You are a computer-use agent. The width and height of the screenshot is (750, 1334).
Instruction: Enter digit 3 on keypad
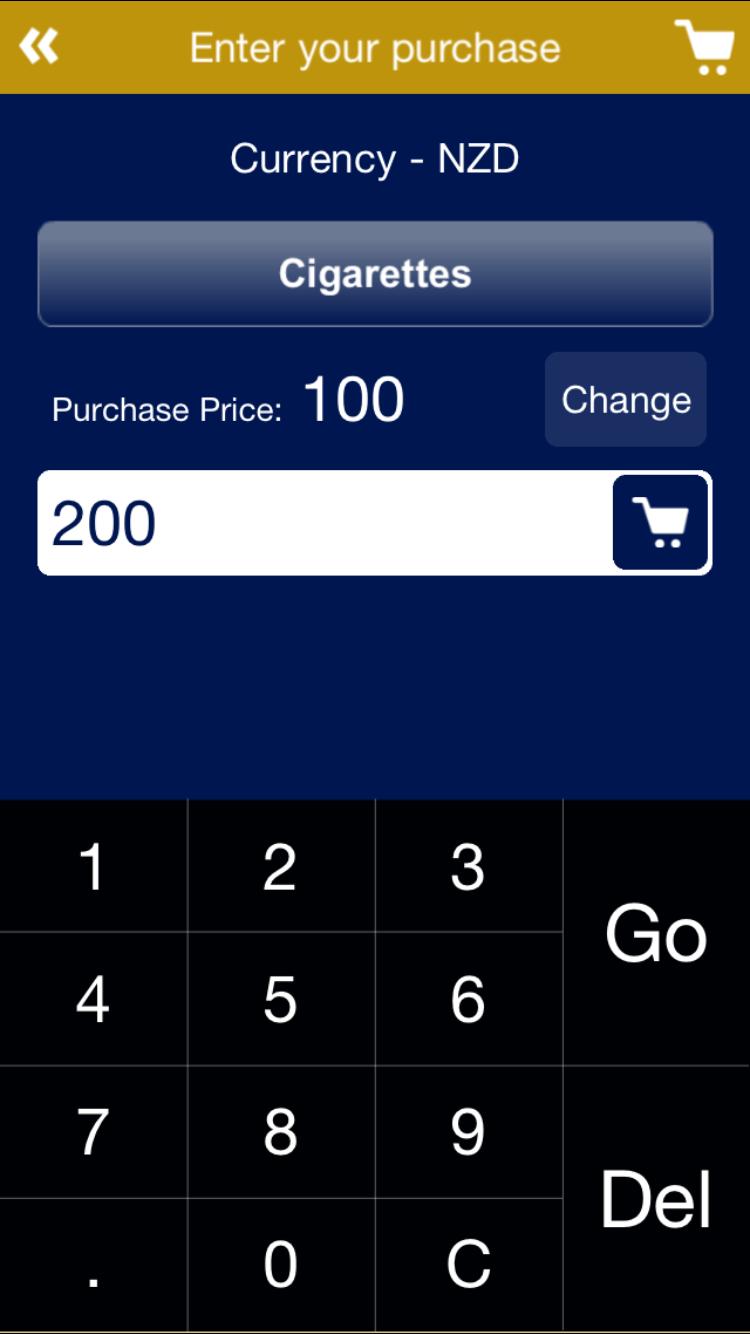pyautogui.click(x=468, y=867)
